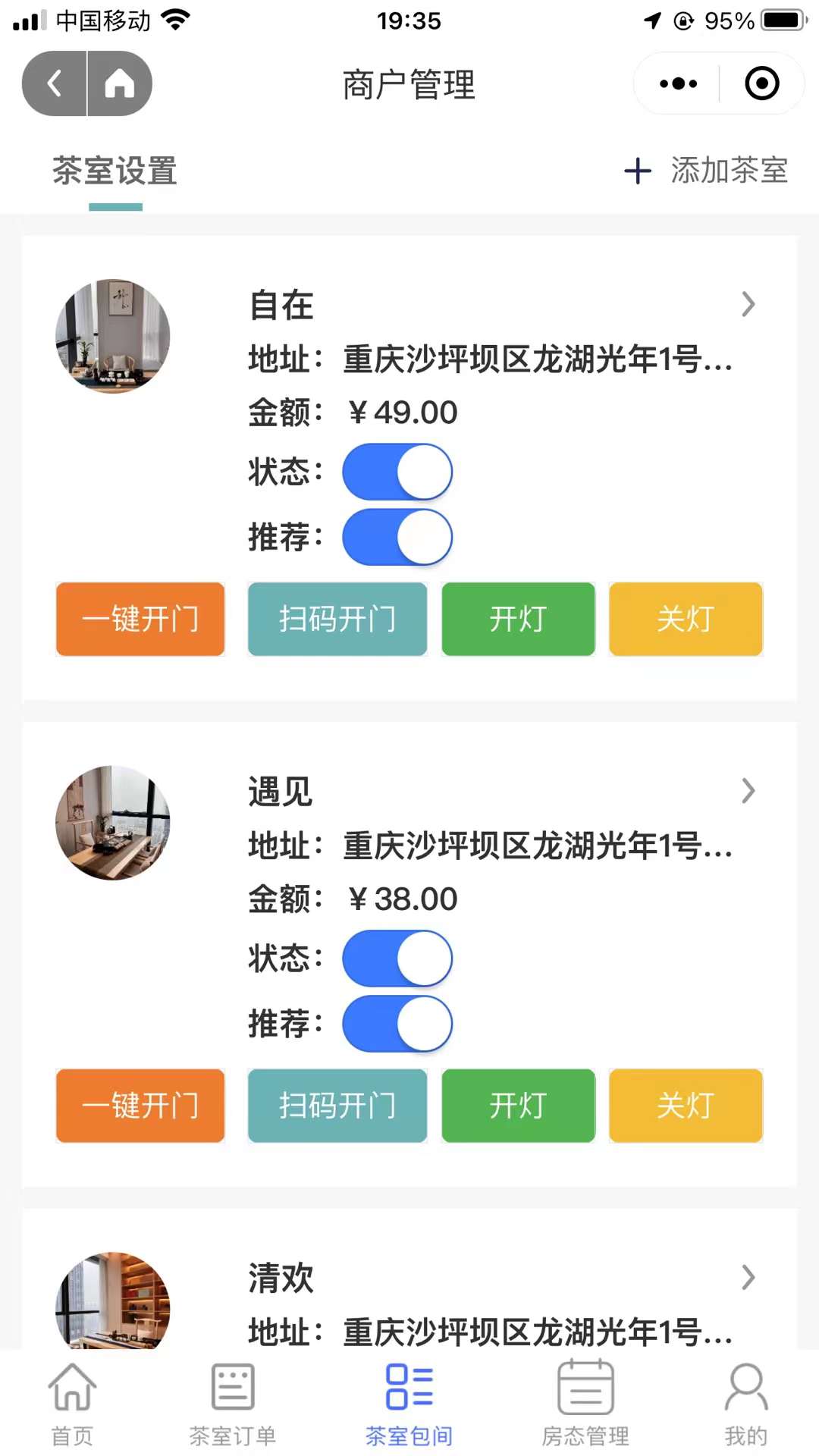Open details for the 自在 tea room
The width and height of the screenshot is (819, 1456).
[748, 305]
